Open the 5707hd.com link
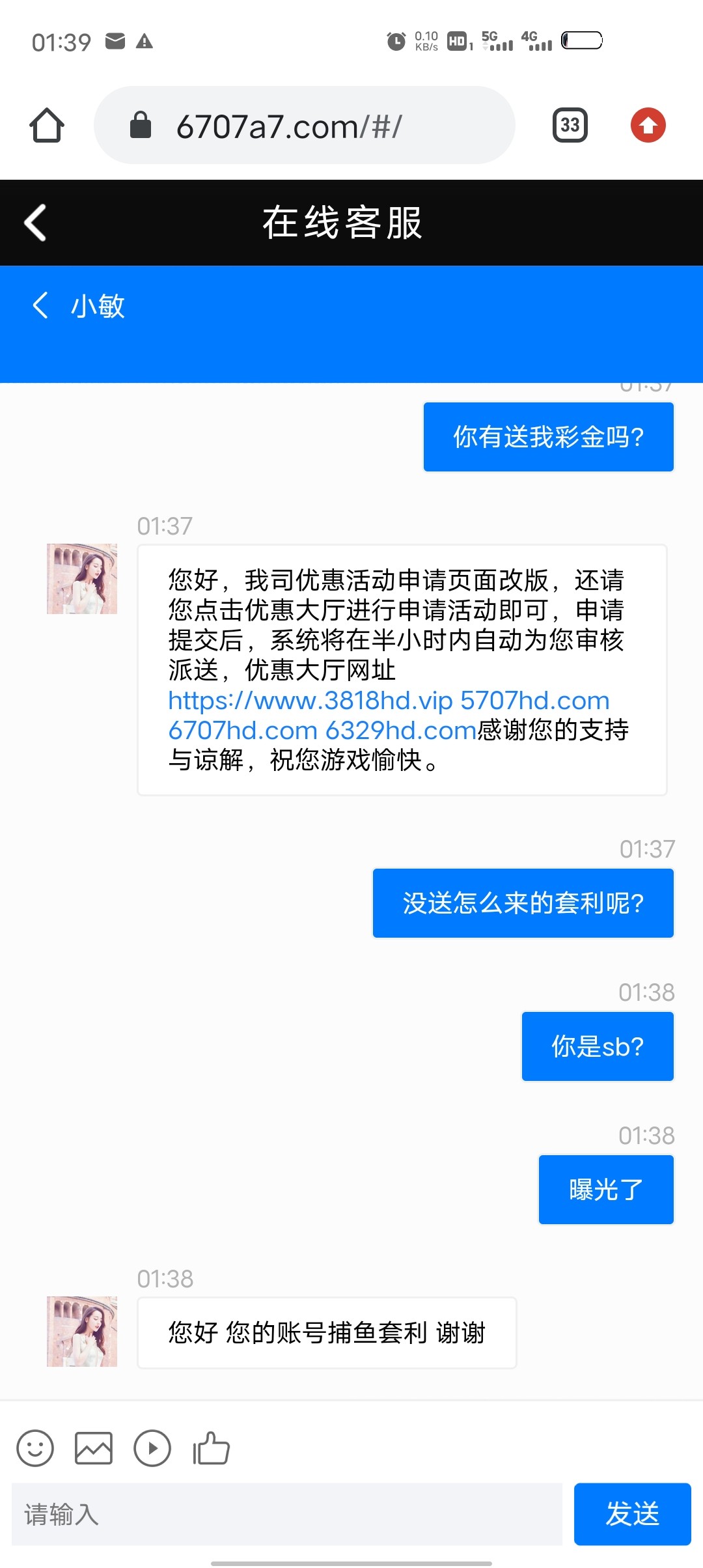 pyautogui.click(x=534, y=701)
